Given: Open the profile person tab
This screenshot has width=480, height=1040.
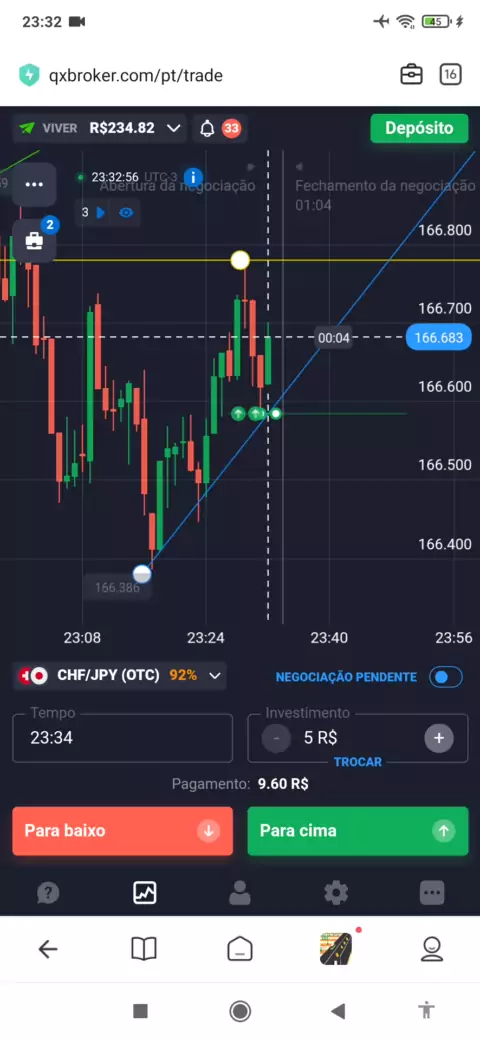Looking at the screenshot, I should 239,893.
